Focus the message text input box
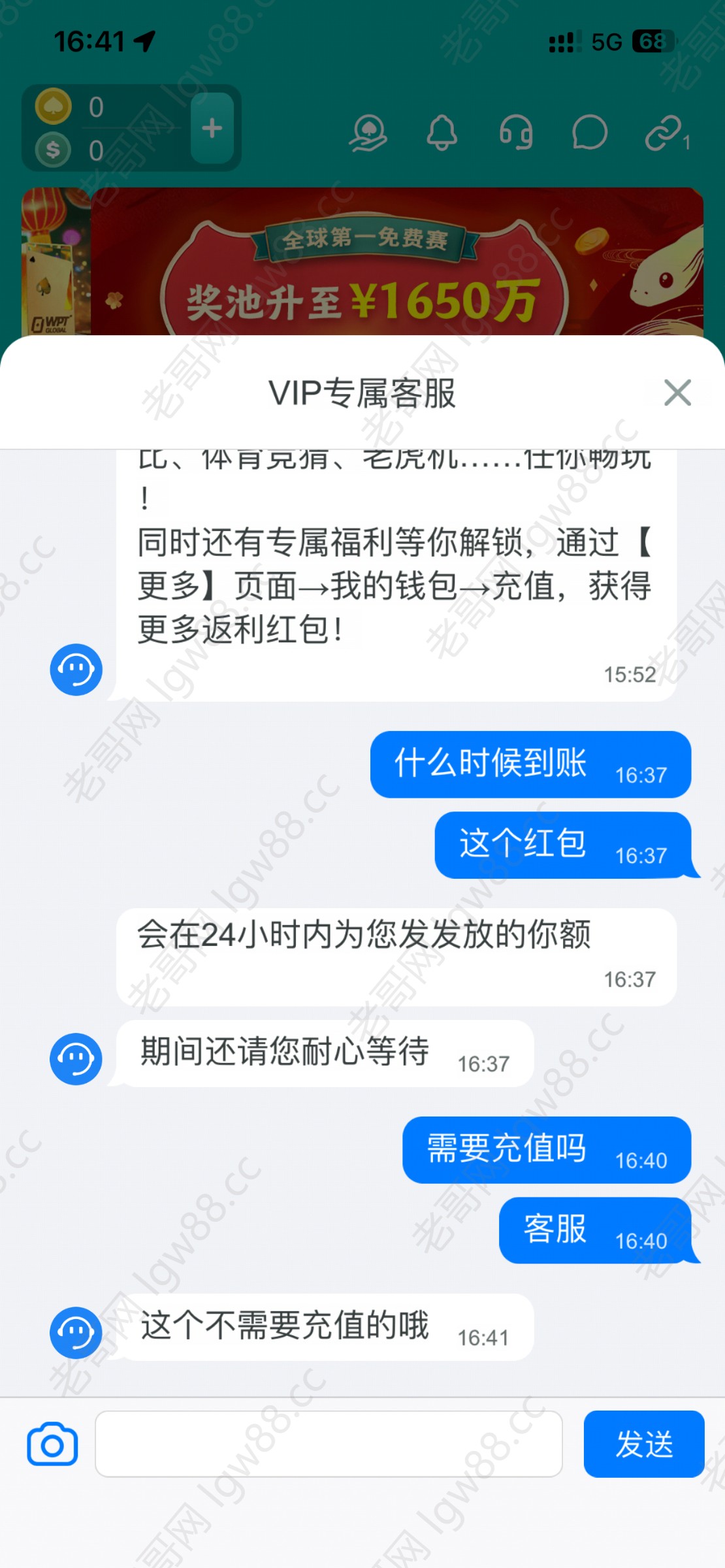725x1568 pixels. [x=329, y=1444]
